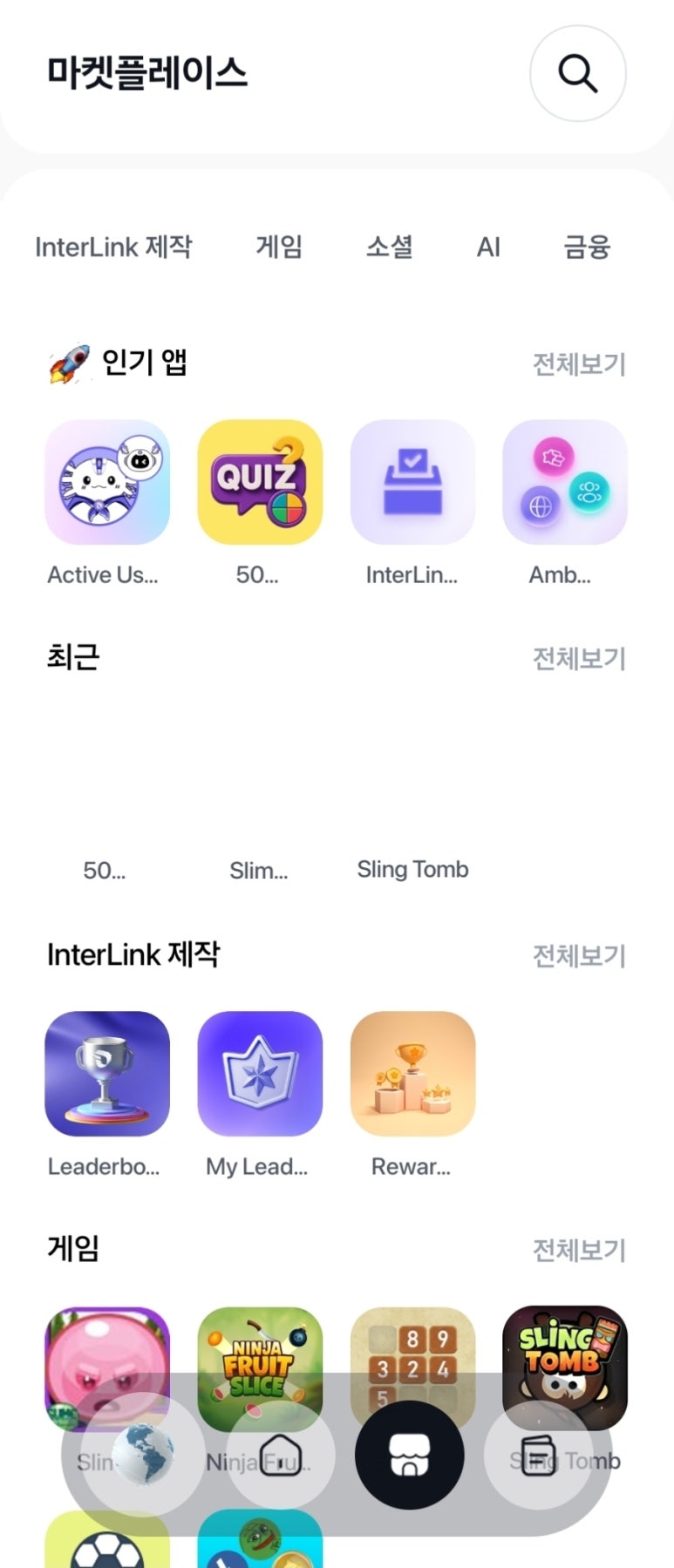This screenshot has width=674, height=1568.
Task: Open the Active Us app icon
Action: coord(106,481)
